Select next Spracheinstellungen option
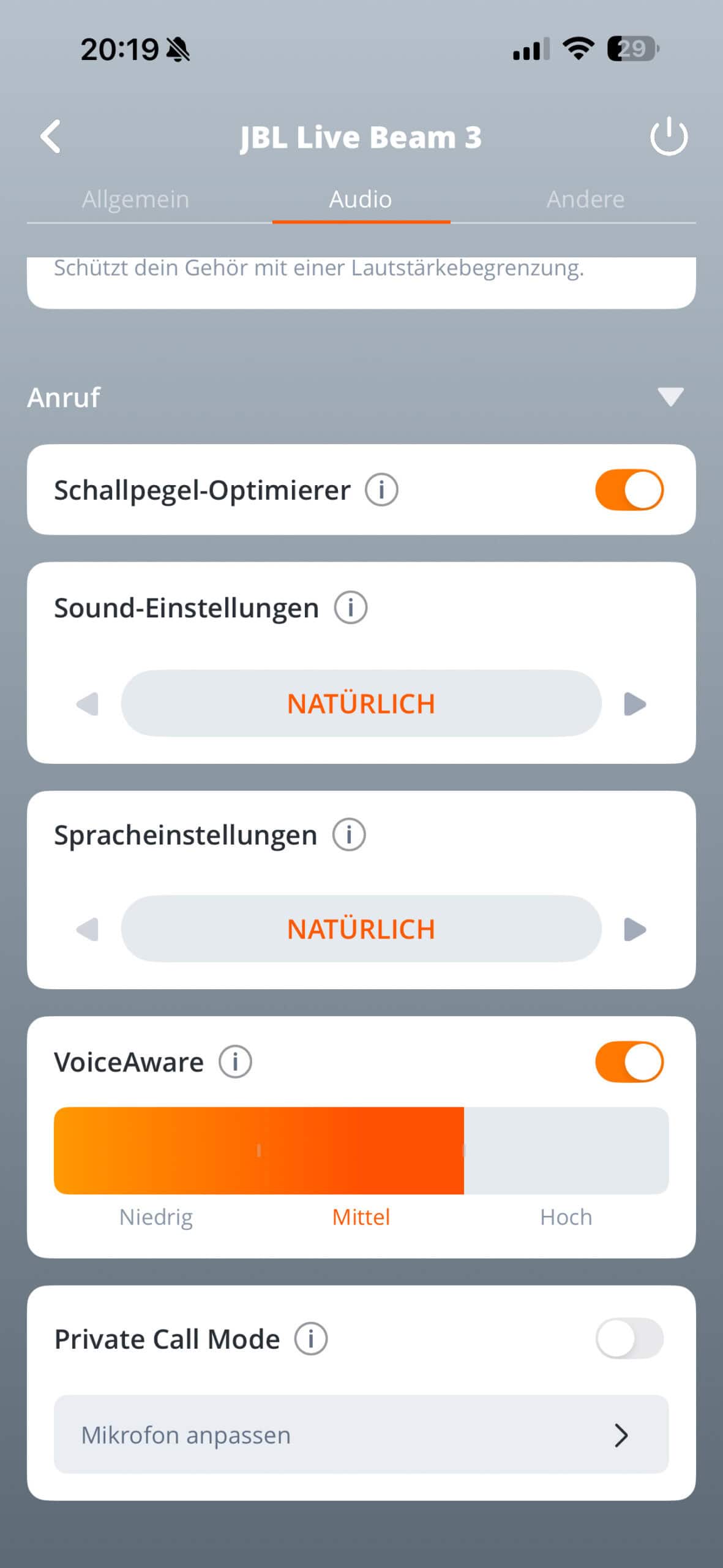Viewport: 723px width, 1568px height. 635,929
